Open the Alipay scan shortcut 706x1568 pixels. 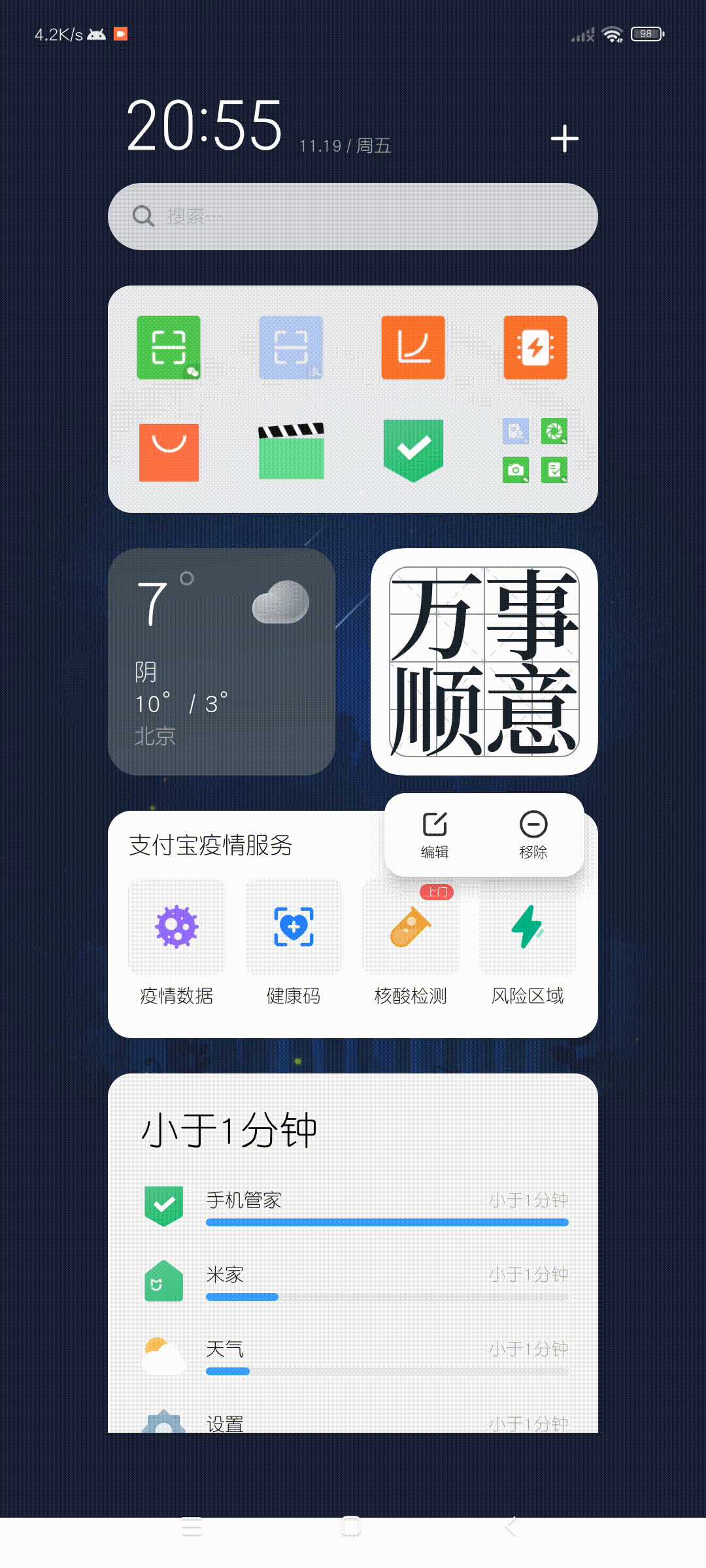click(291, 348)
